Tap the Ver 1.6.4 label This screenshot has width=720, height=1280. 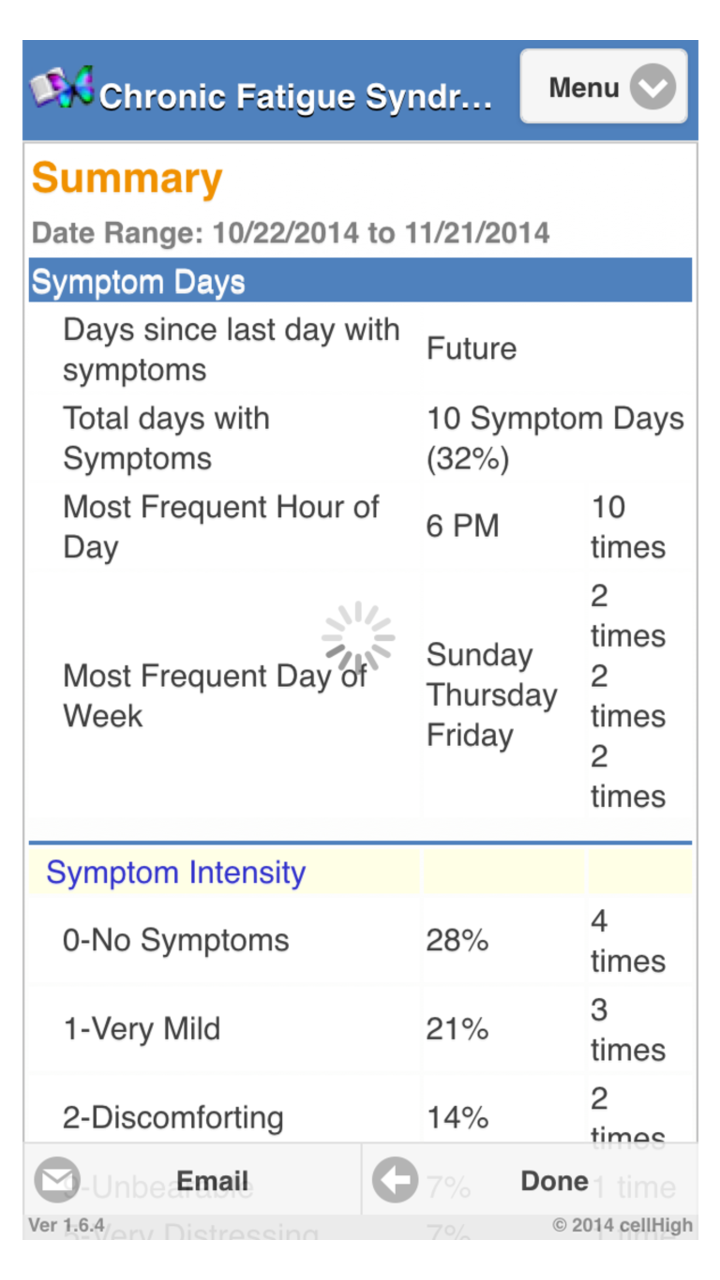(x=57, y=1224)
